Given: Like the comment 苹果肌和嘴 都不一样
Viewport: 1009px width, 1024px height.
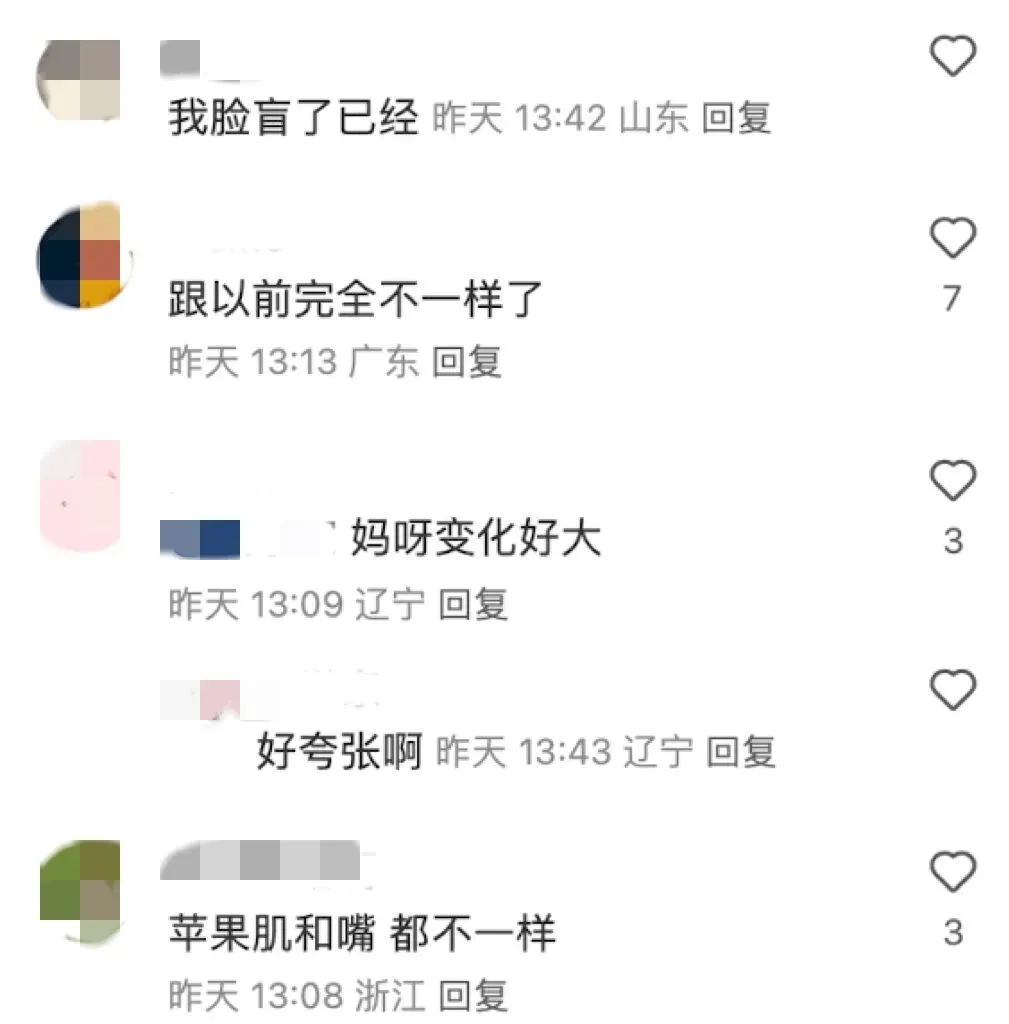Looking at the screenshot, I should [952, 872].
